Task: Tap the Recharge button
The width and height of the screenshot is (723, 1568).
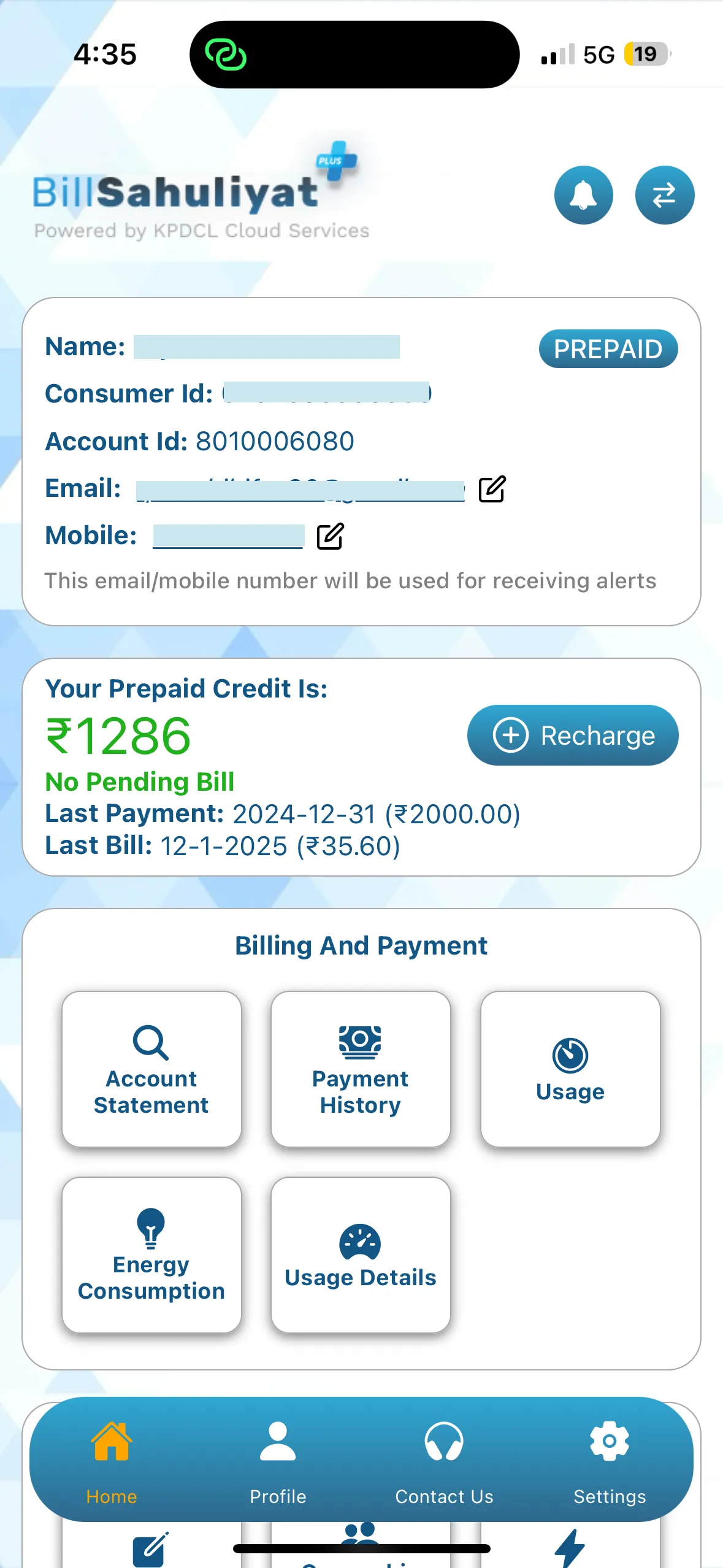Action: 573,735
